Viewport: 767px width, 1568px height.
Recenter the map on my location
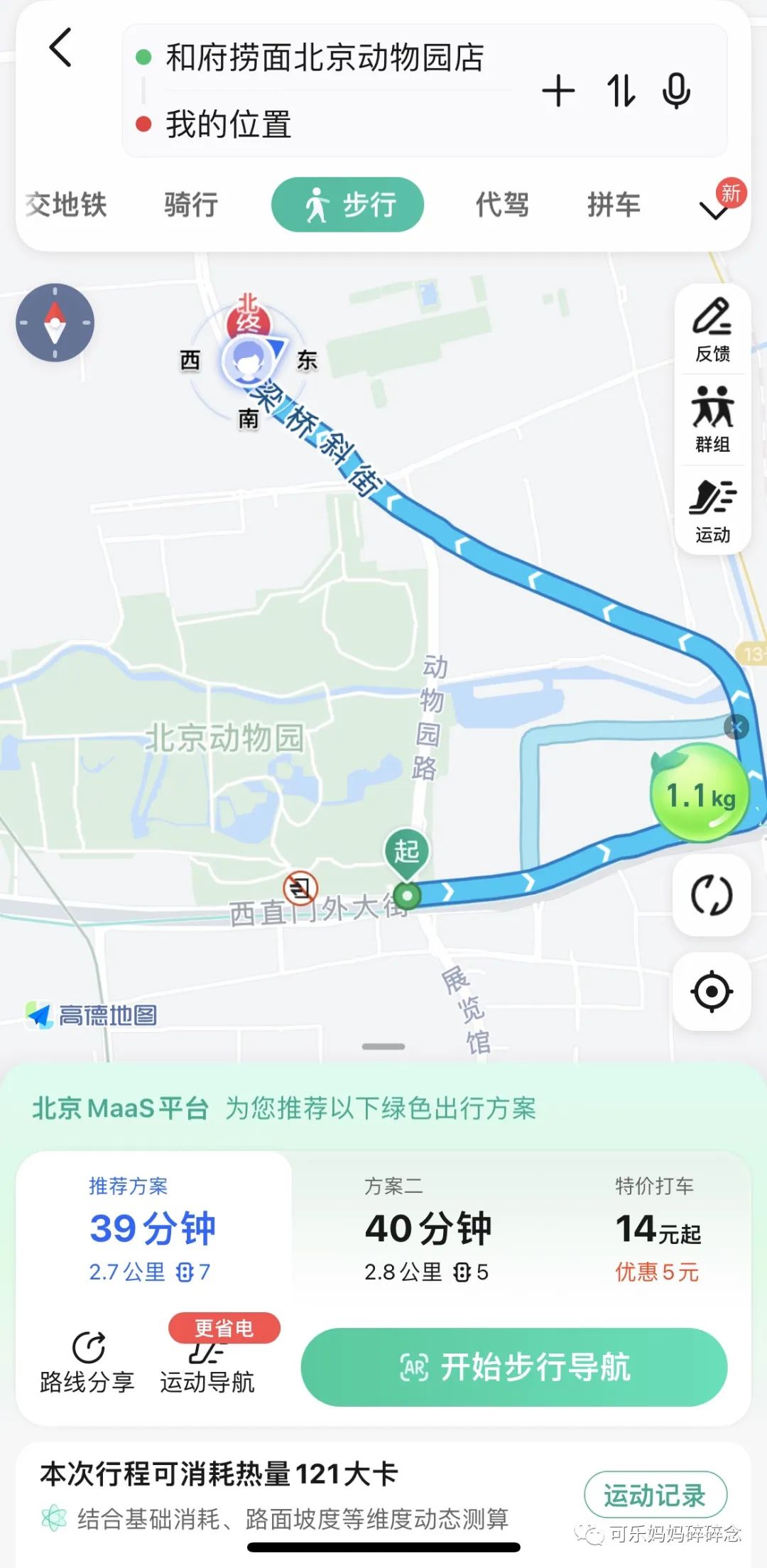(x=712, y=992)
